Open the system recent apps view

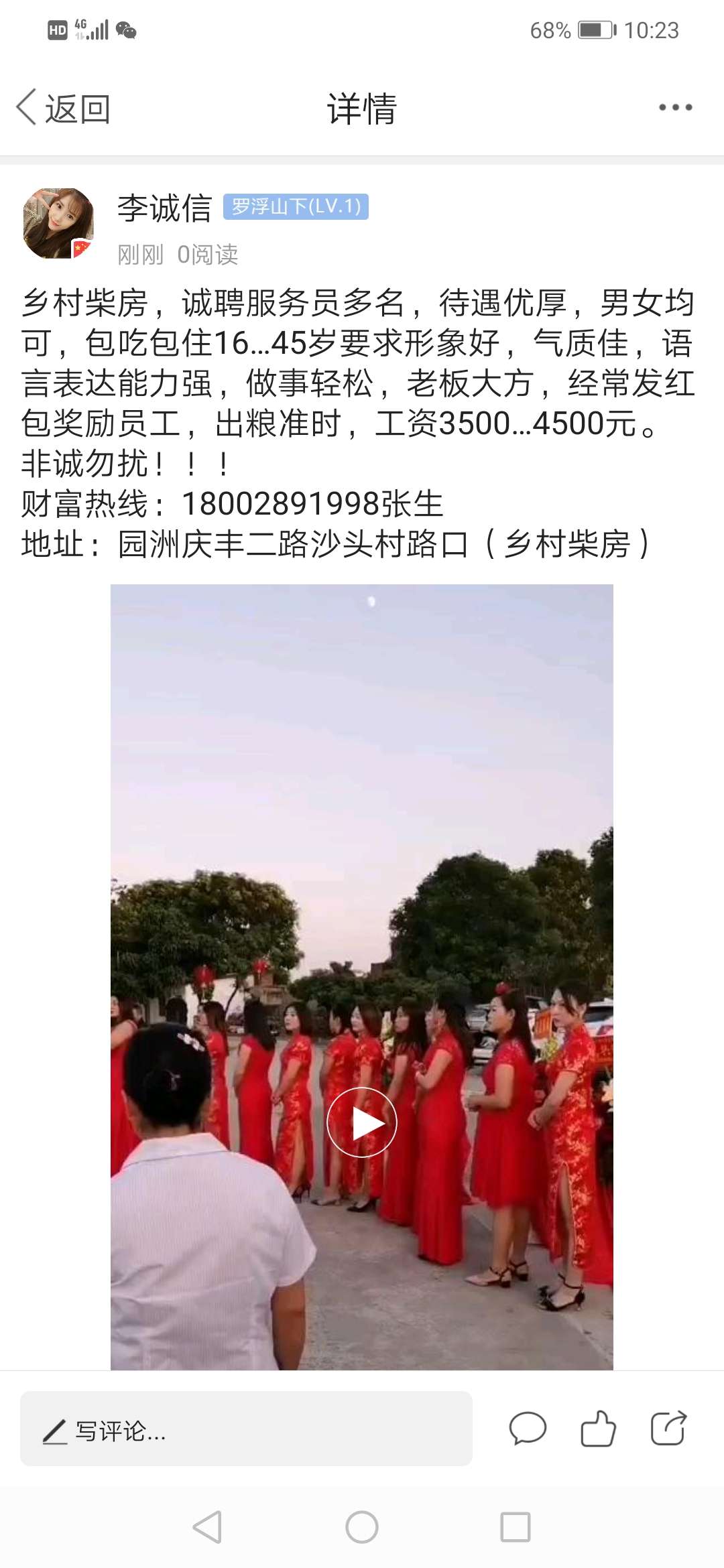click(x=516, y=1528)
